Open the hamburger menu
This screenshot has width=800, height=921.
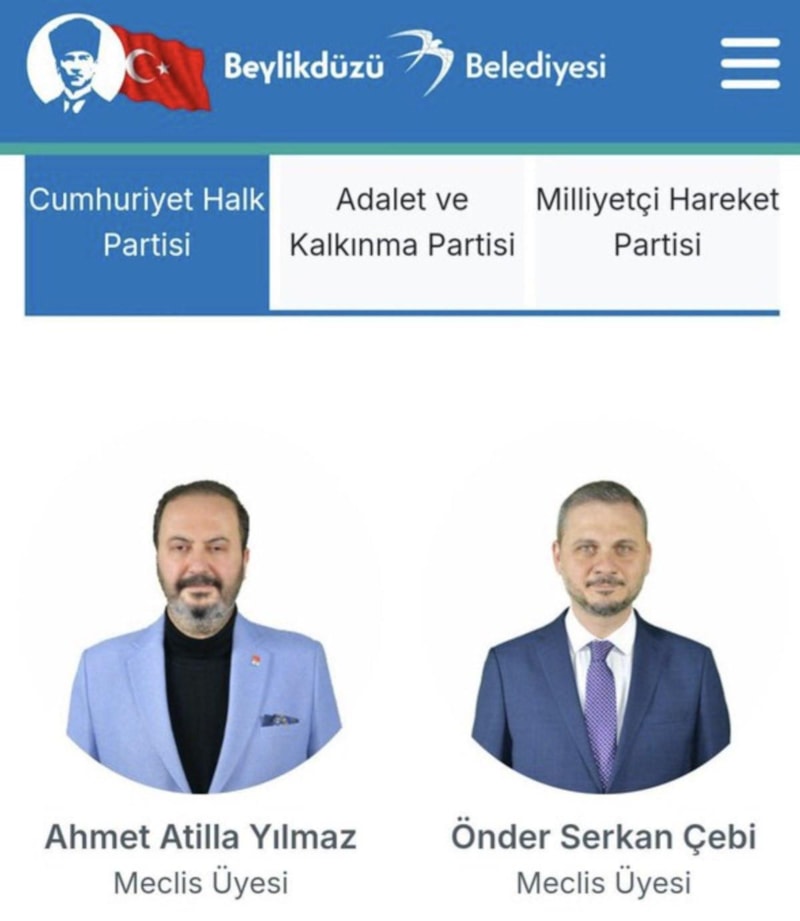click(x=750, y=63)
